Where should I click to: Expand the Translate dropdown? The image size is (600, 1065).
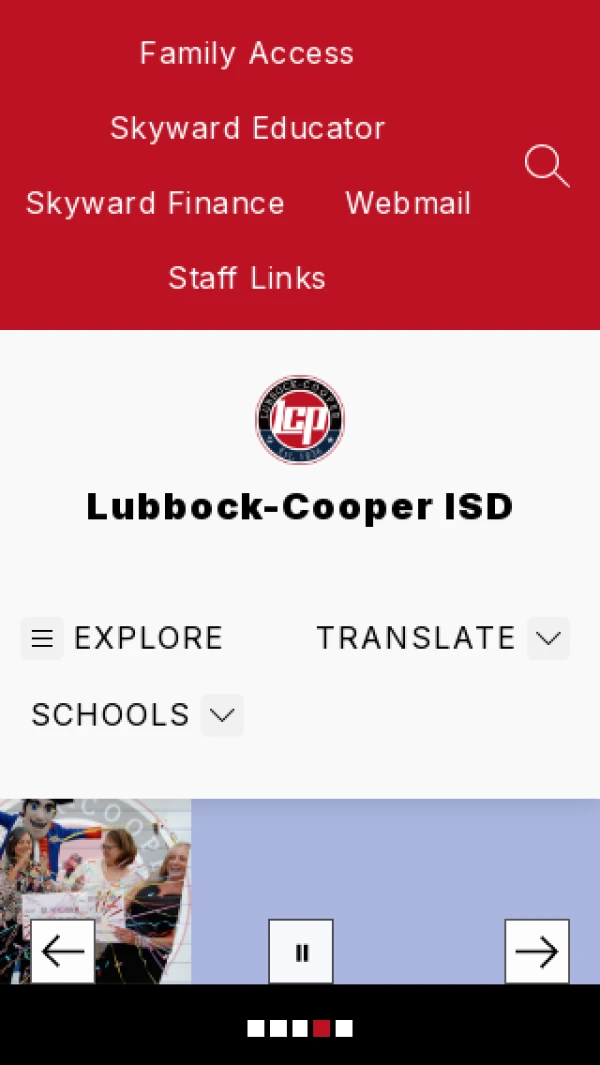tap(548, 638)
